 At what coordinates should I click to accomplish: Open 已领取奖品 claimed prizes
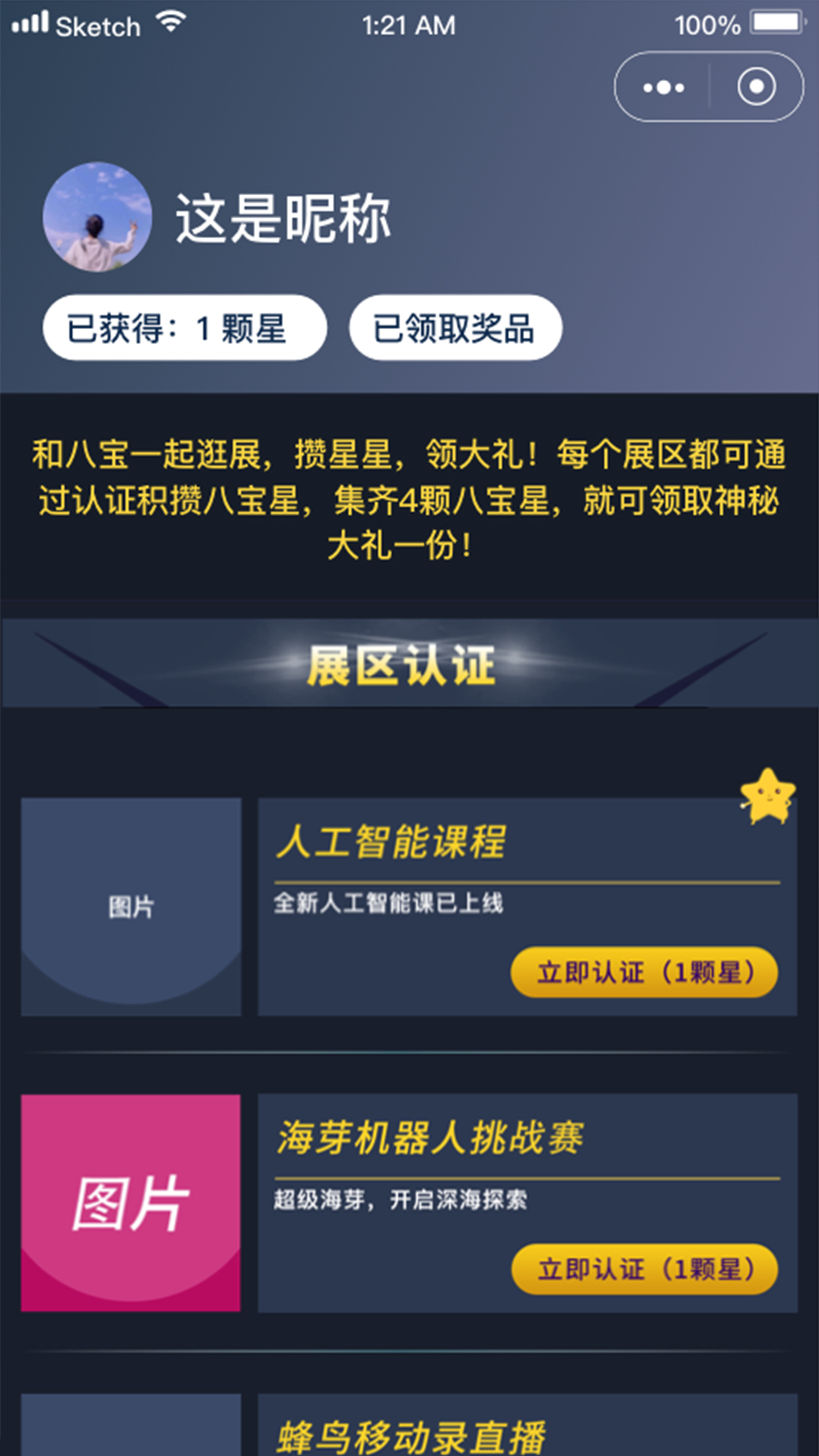(455, 328)
